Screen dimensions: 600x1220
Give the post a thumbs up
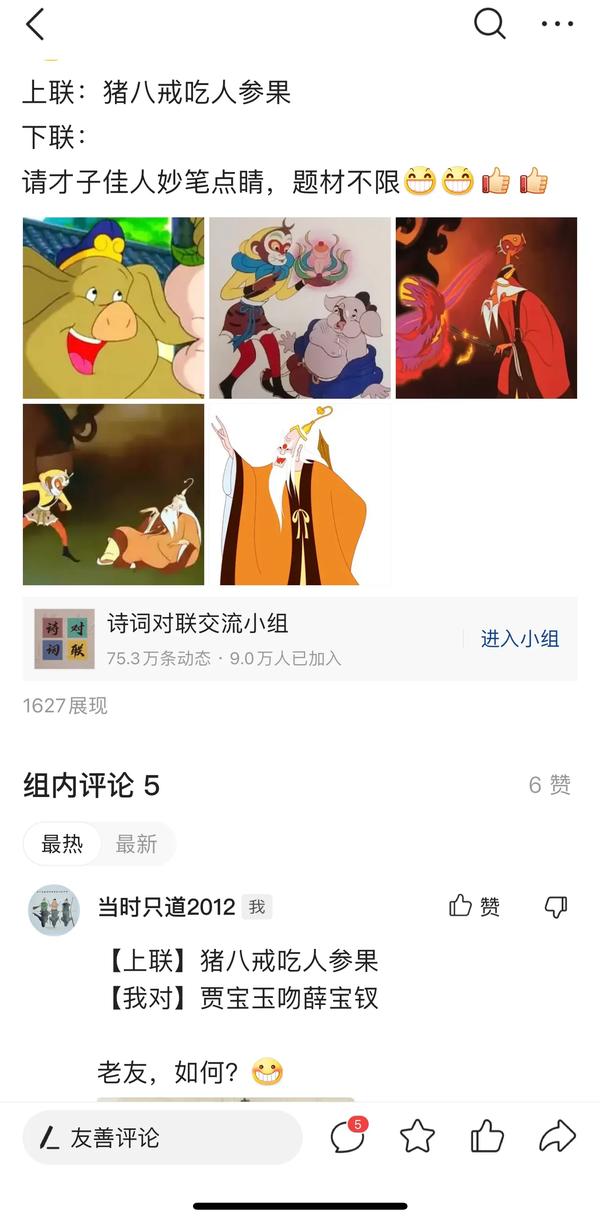(487, 1137)
